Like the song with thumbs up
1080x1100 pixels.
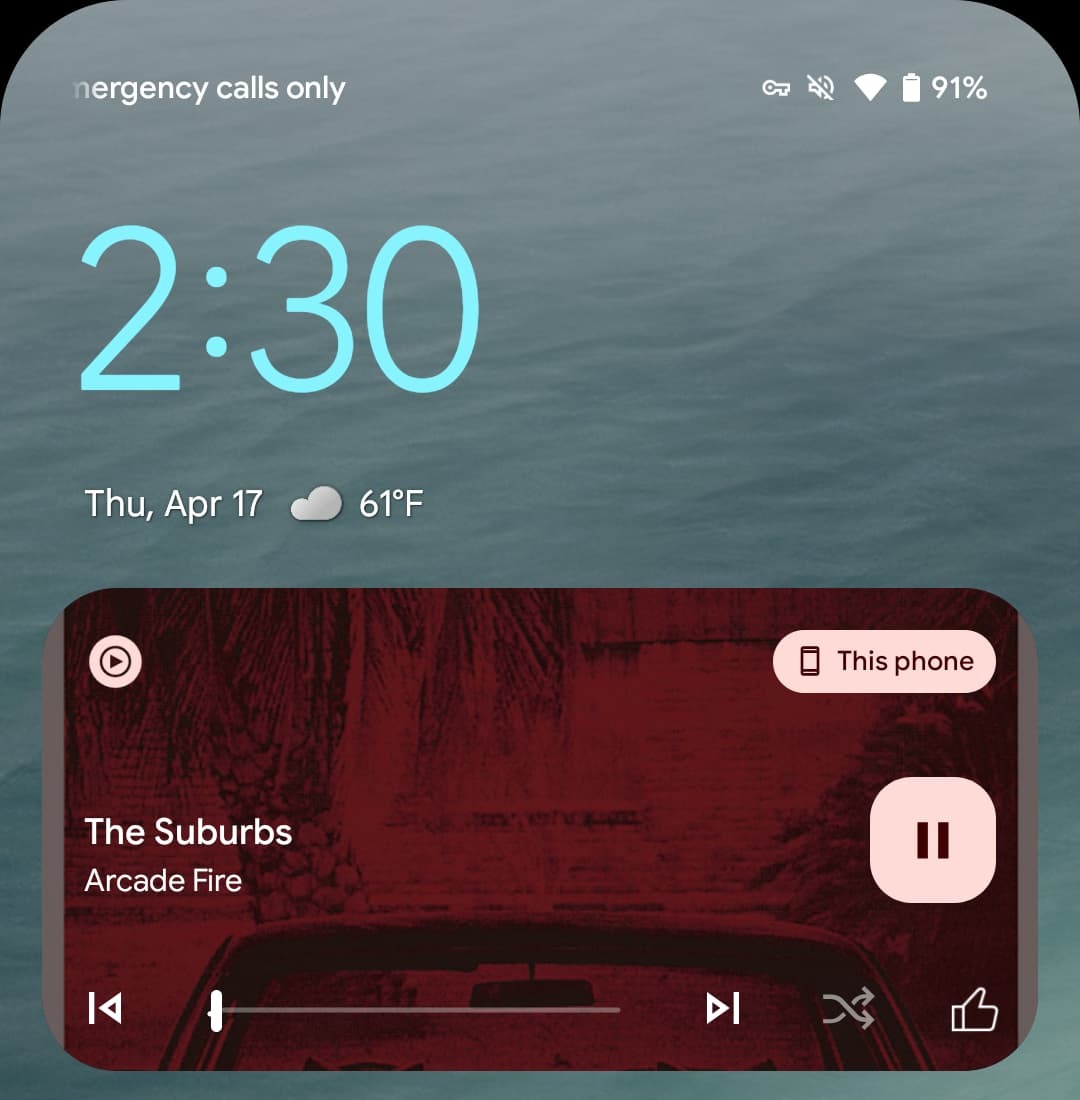pyautogui.click(x=972, y=1010)
